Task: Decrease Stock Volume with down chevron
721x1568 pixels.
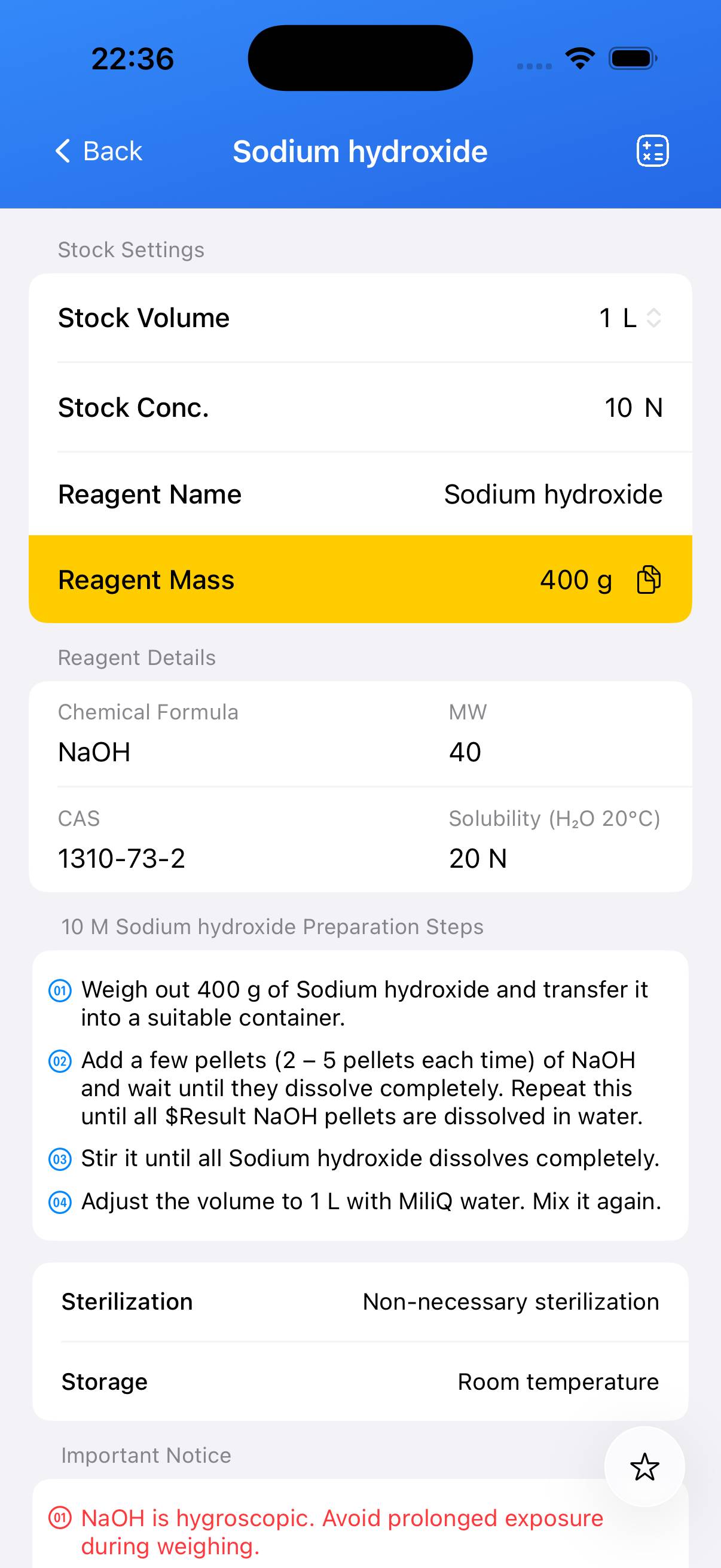Action: click(654, 324)
